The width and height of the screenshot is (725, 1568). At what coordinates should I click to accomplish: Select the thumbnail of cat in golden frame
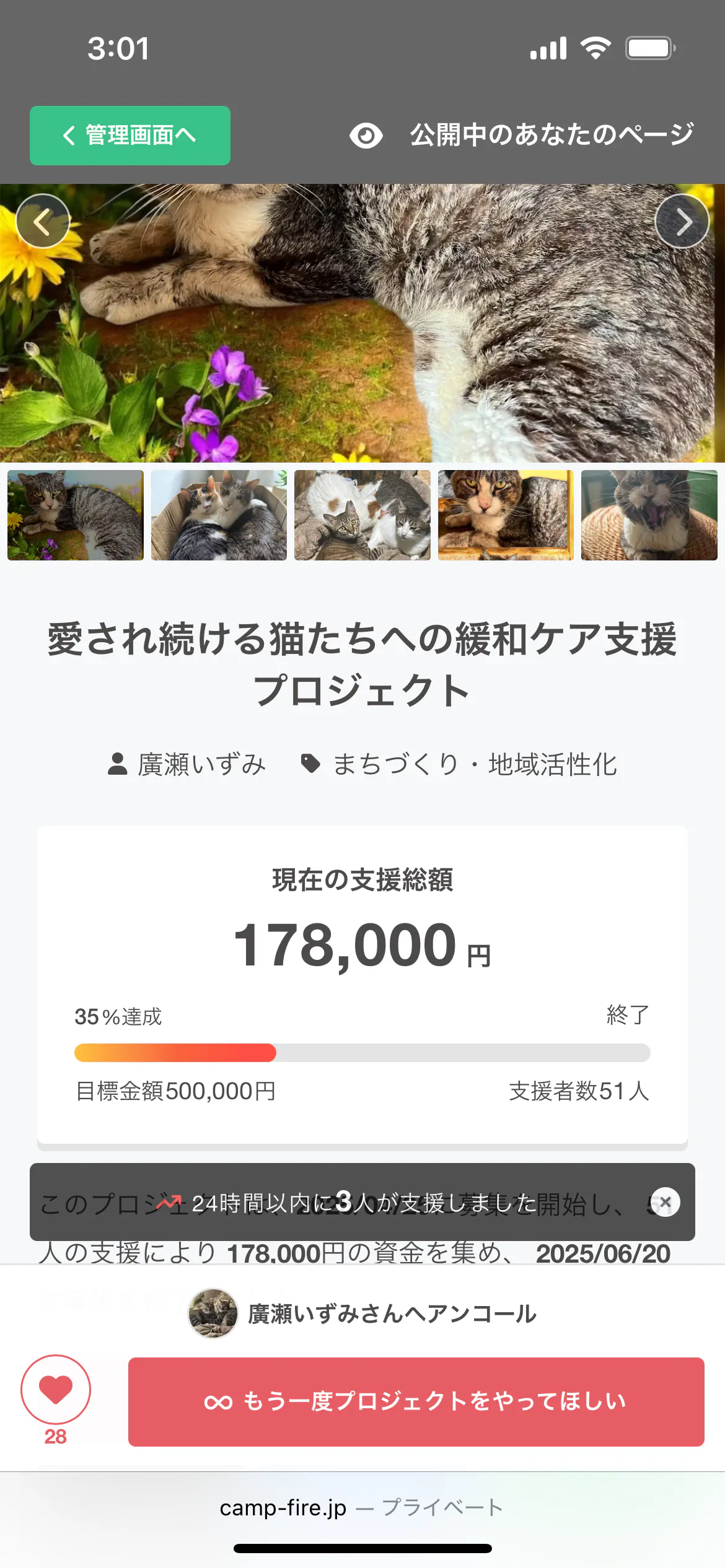point(506,515)
